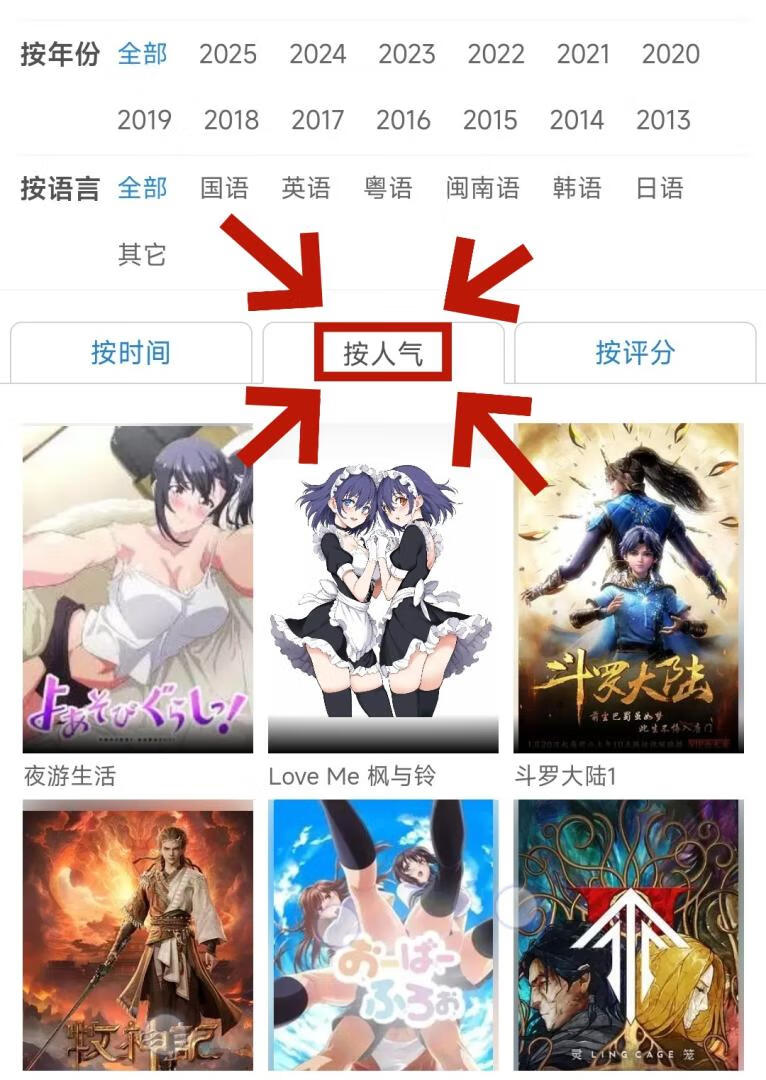
Task: Sort by rating with 按评分 tab
Action: click(635, 353)
